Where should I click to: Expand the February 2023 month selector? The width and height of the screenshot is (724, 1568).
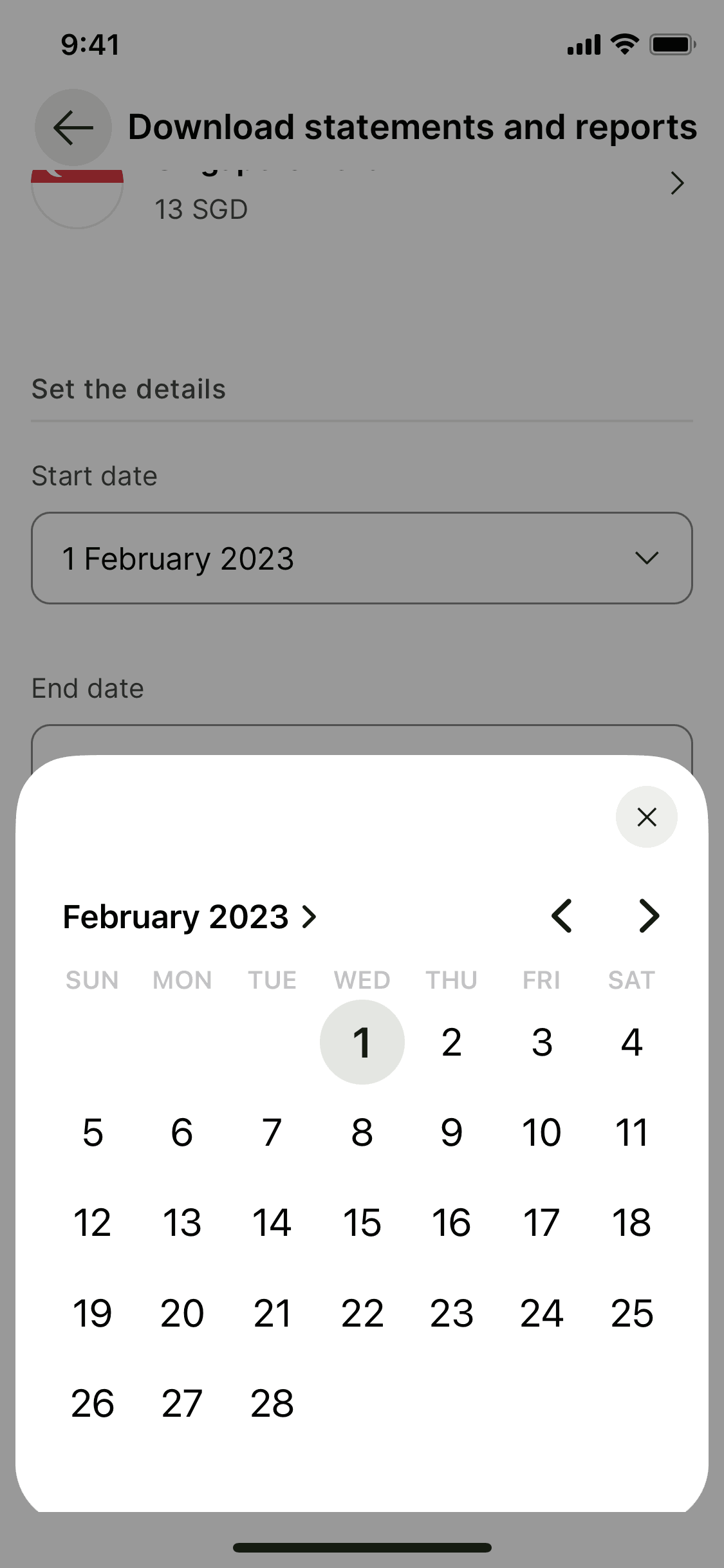pos(190,917)
